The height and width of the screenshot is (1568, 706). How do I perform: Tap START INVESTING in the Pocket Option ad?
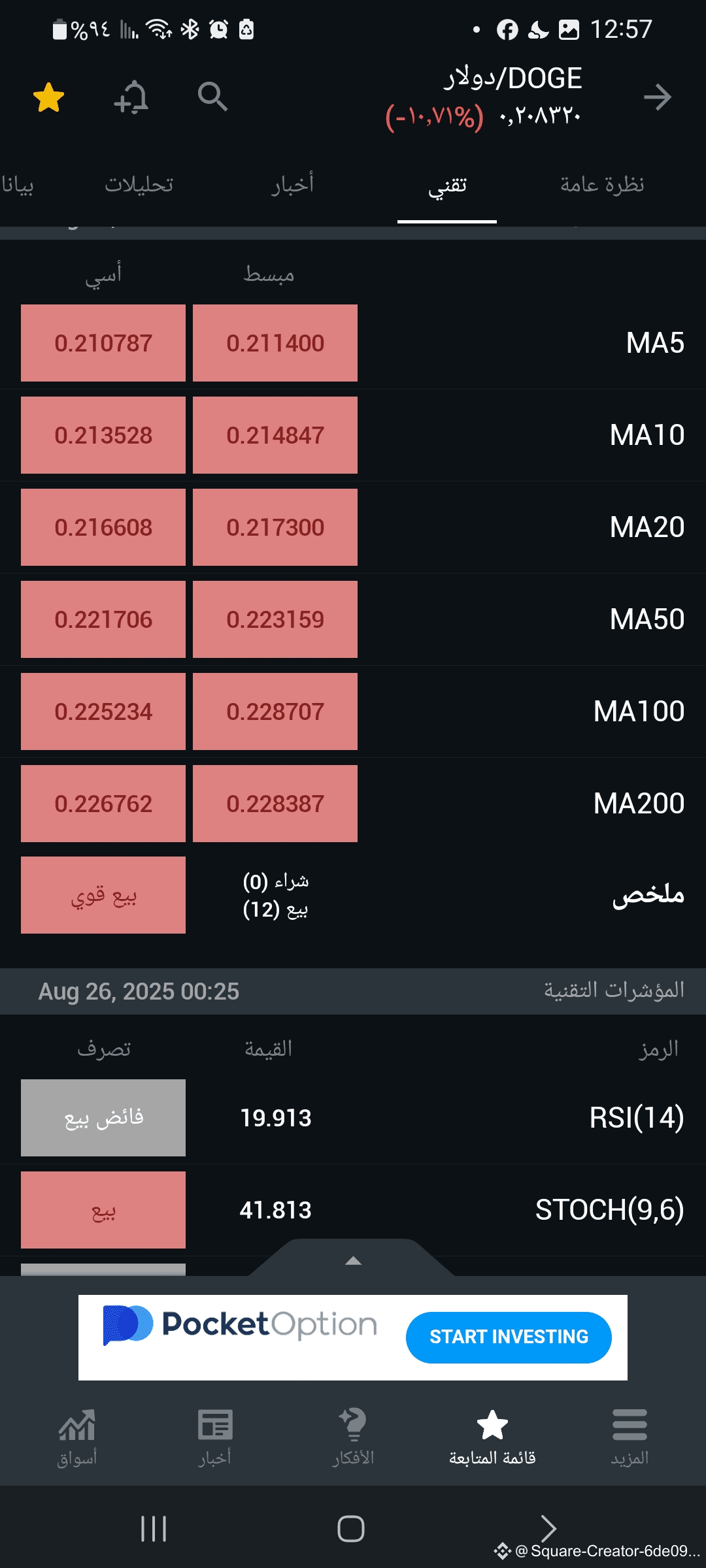[x=509, y=1337]
